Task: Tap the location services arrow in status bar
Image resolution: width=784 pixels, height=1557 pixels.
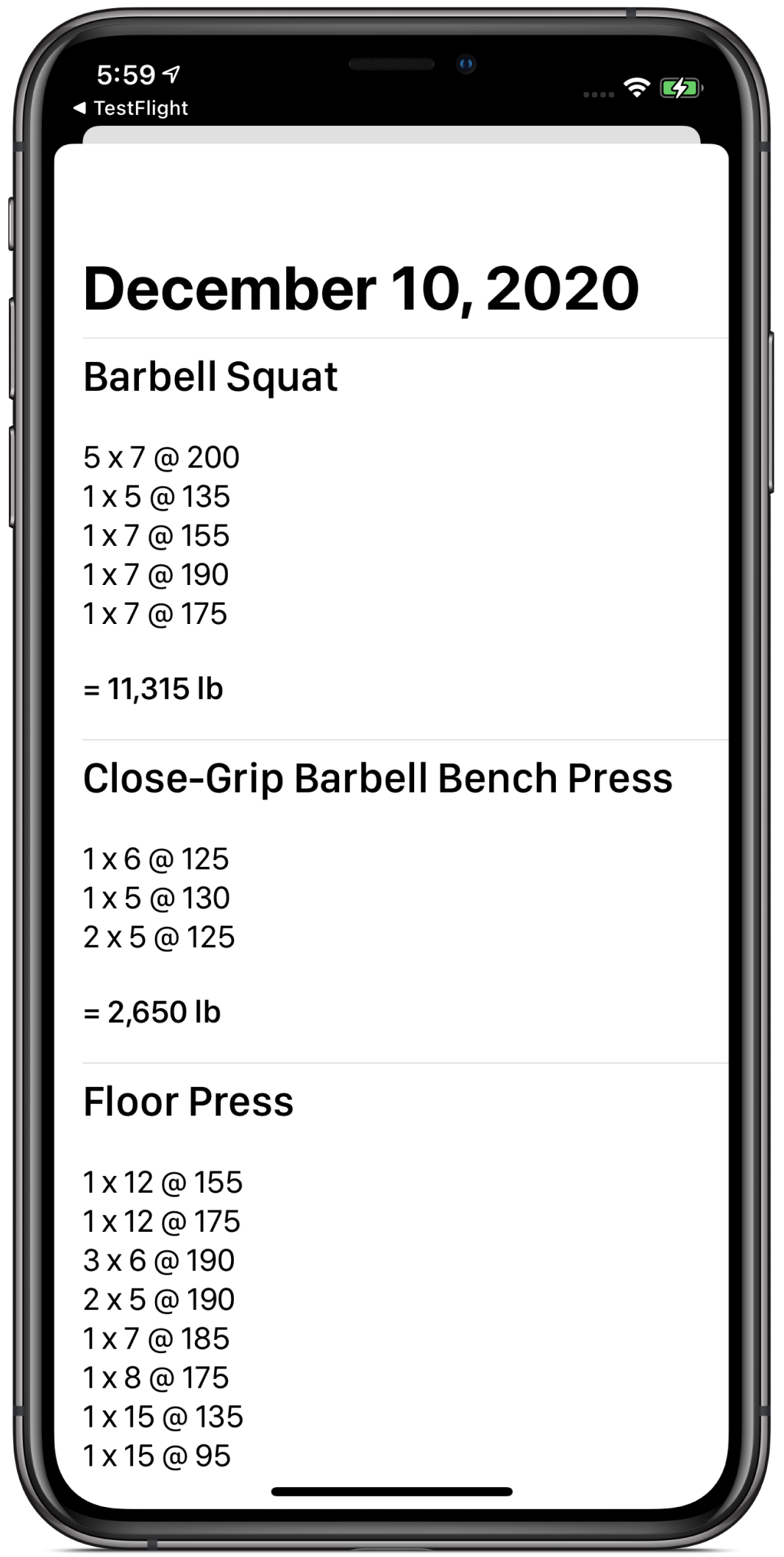Action: point(172,72)
